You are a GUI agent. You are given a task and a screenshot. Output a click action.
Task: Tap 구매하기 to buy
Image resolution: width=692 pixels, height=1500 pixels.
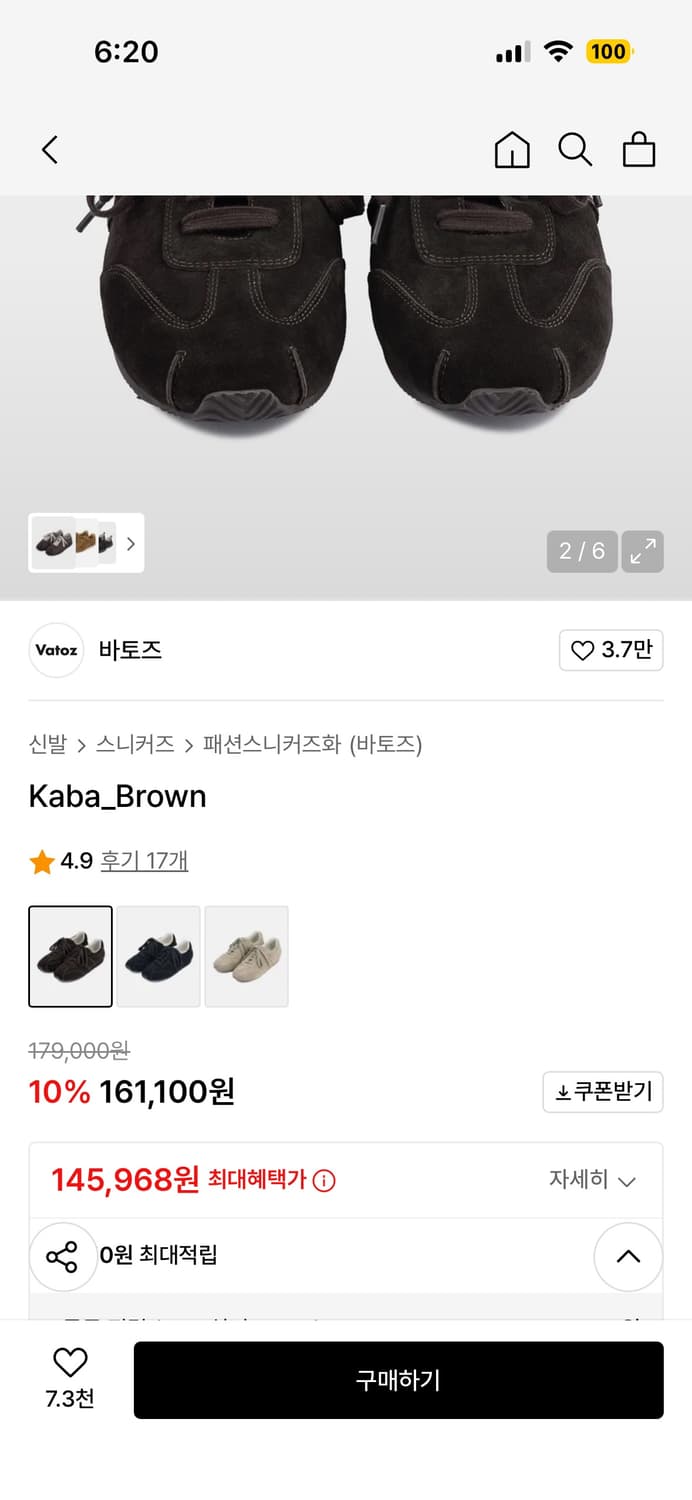(398, 1380)
